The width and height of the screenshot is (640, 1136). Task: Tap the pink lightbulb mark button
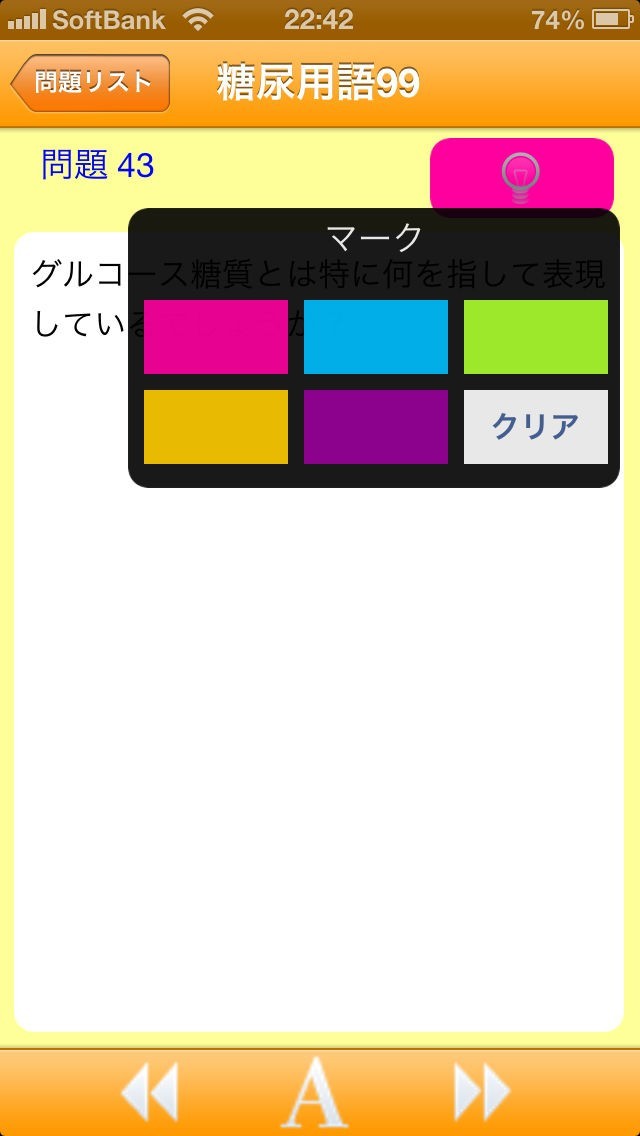(521, 177)
